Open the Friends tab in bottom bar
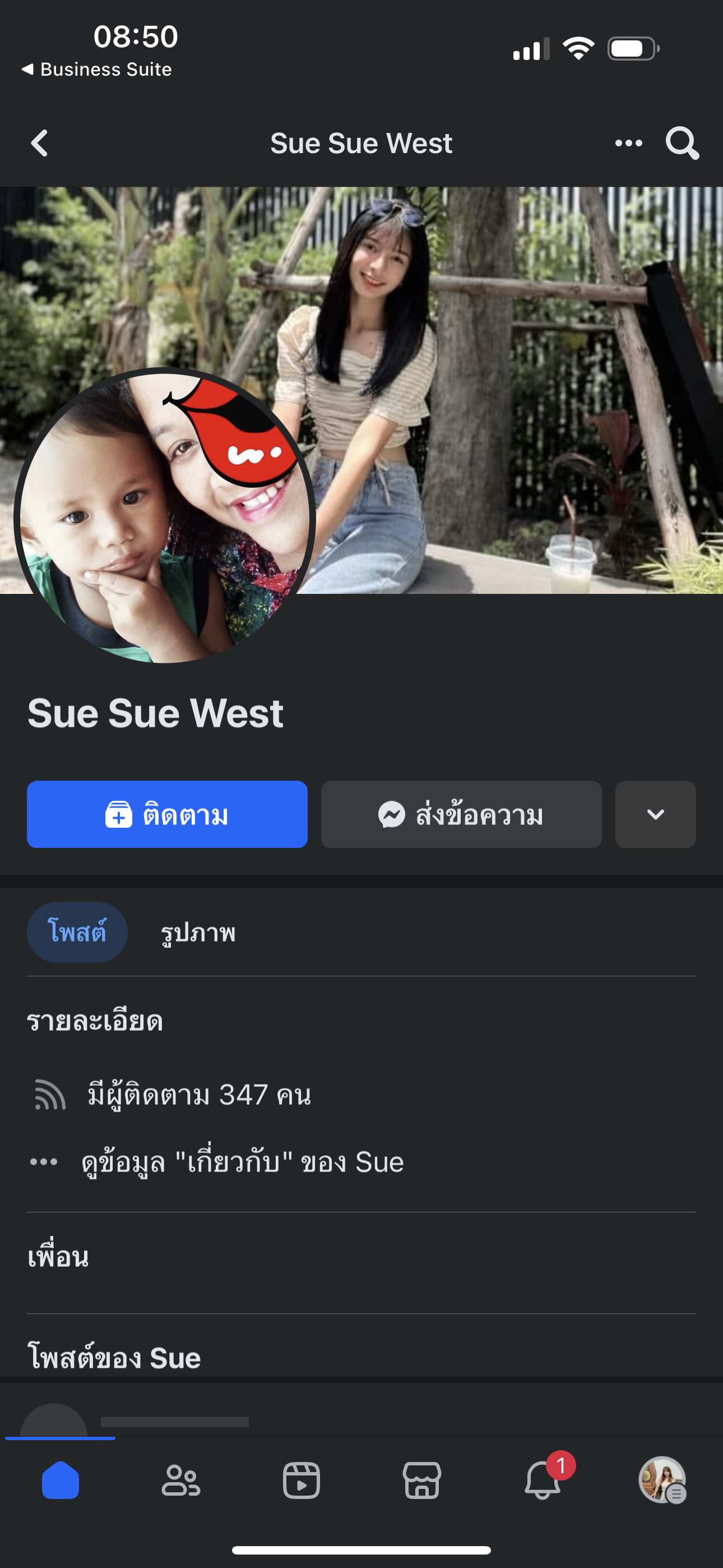The height and width of the screenshot is (1568, 723). tap(180, 1481)
